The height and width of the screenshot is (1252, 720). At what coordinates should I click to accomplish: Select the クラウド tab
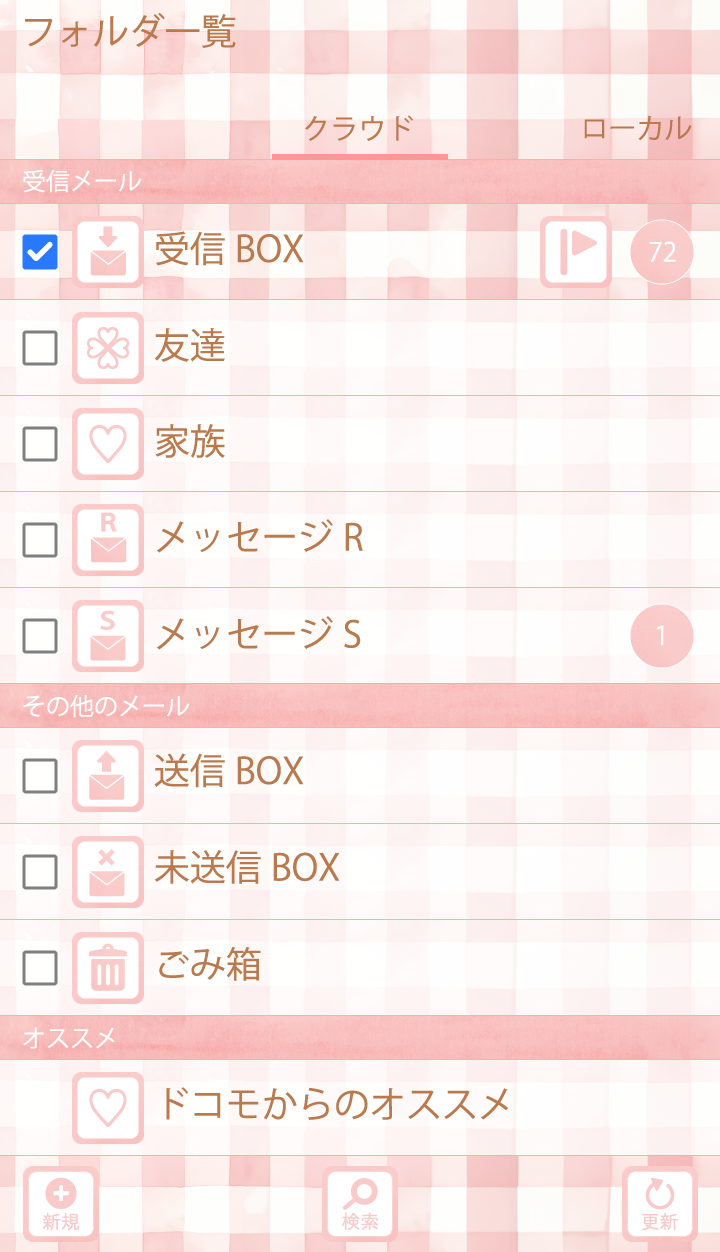click(x=359, y=129)
